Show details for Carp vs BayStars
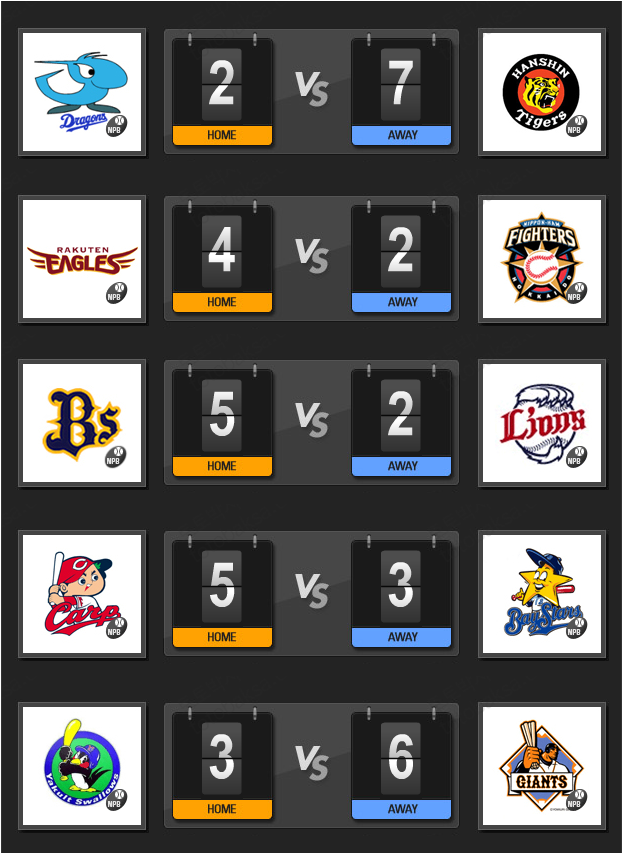This screenshot has width=623, height=854. click(311, 593)
